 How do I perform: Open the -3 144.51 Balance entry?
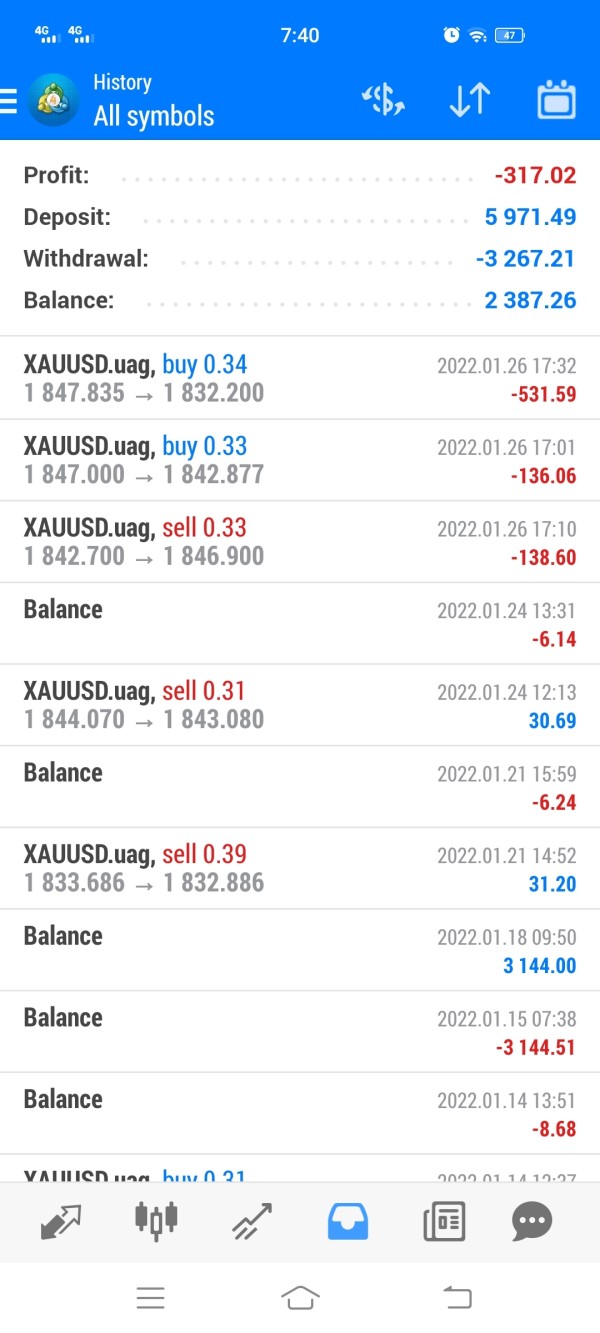[x=300, y=1032]
